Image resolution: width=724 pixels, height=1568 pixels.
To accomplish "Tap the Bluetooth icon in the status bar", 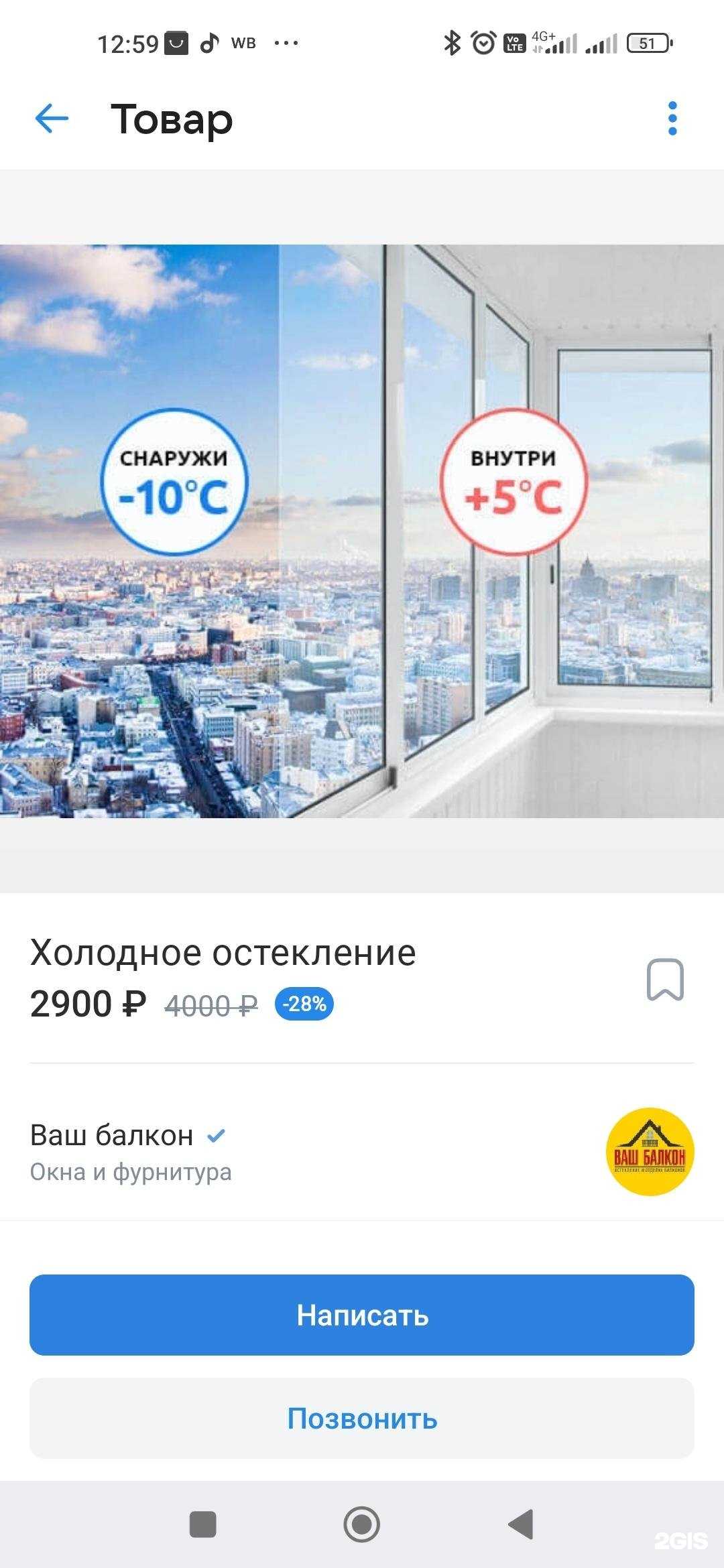I will (451, 42).
